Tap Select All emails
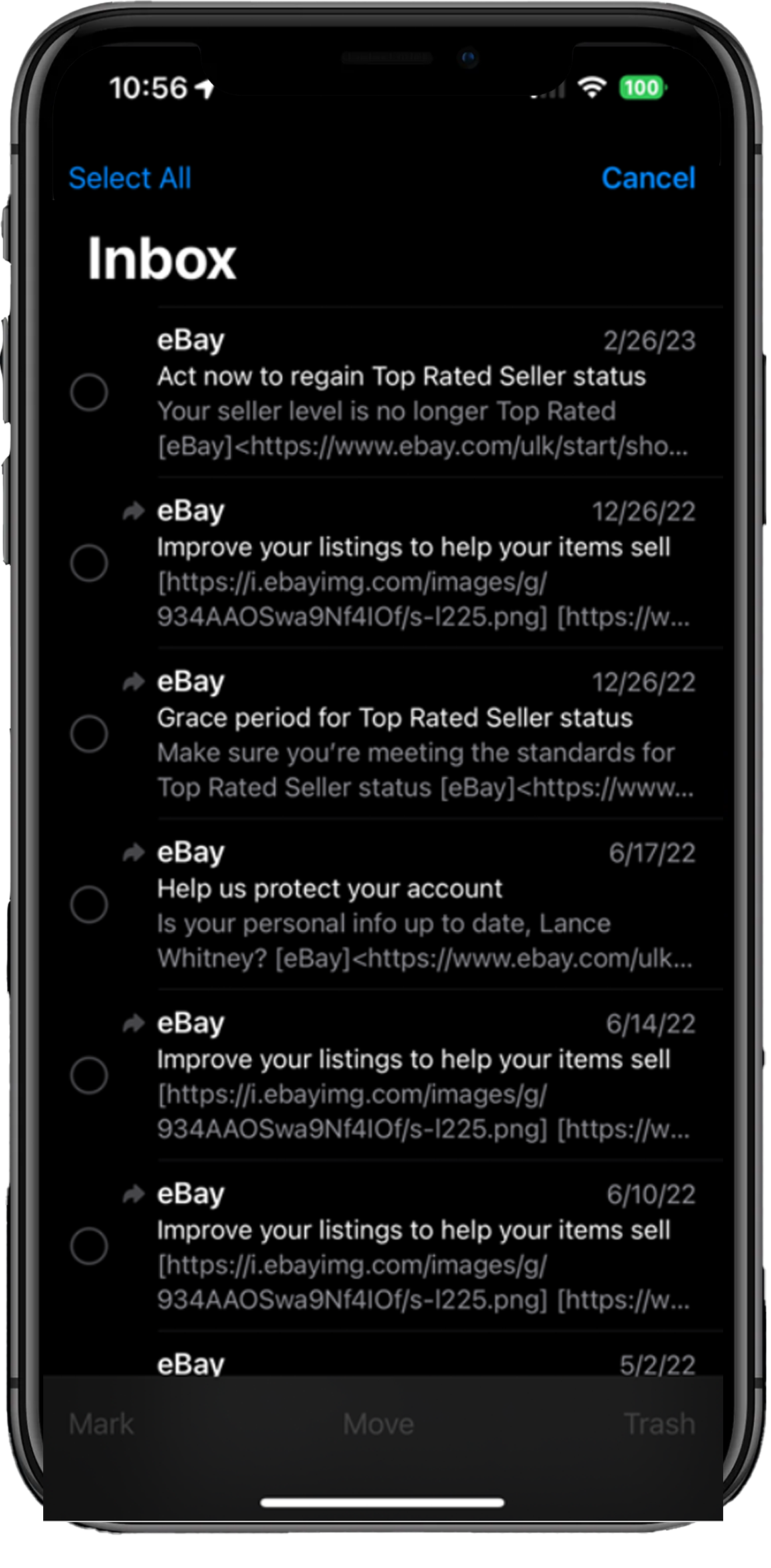771x1568 pixels. click(x=130, y=178)
